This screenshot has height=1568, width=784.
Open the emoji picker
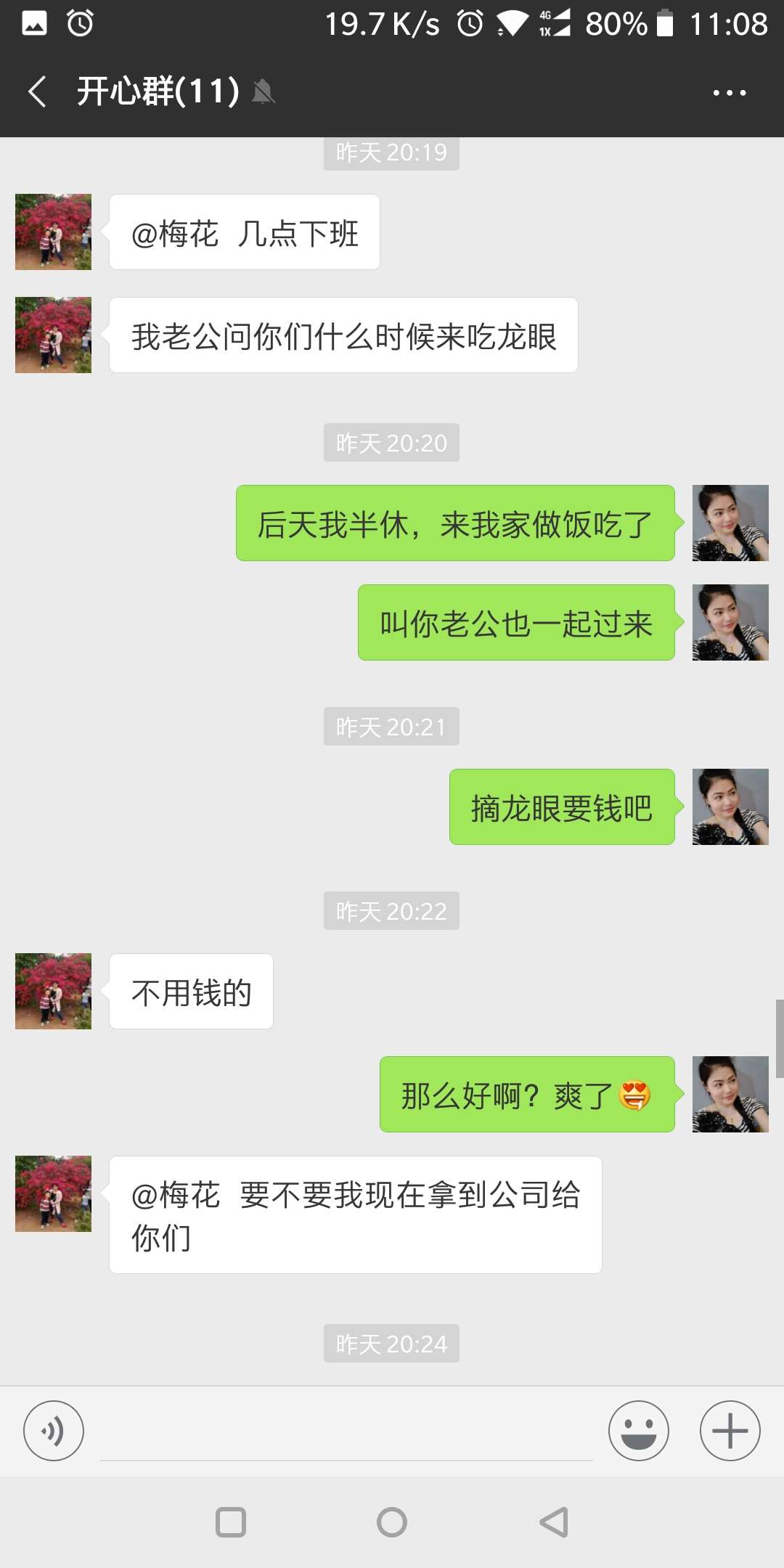pos(637,1431)
